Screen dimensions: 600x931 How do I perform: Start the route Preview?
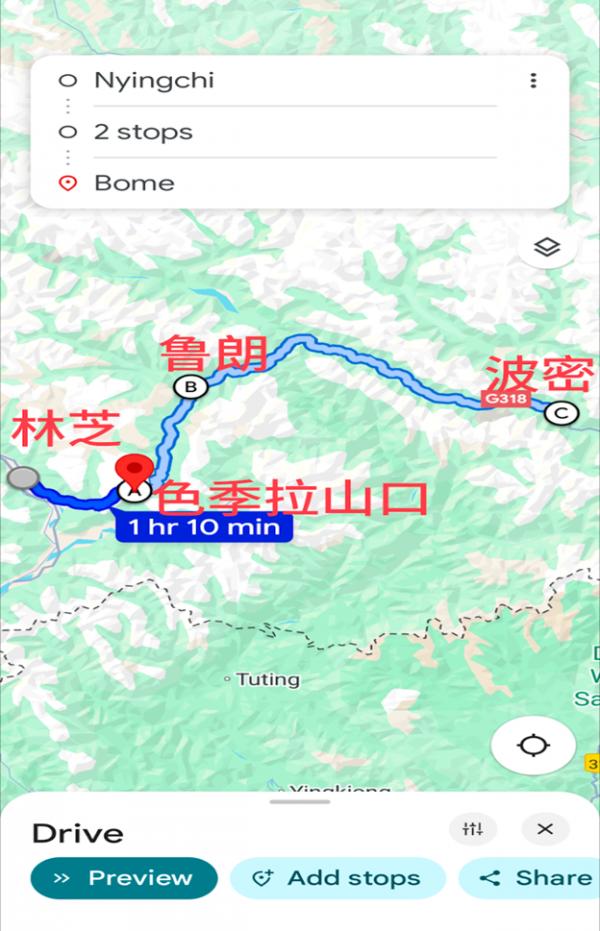tap(124, 878)
